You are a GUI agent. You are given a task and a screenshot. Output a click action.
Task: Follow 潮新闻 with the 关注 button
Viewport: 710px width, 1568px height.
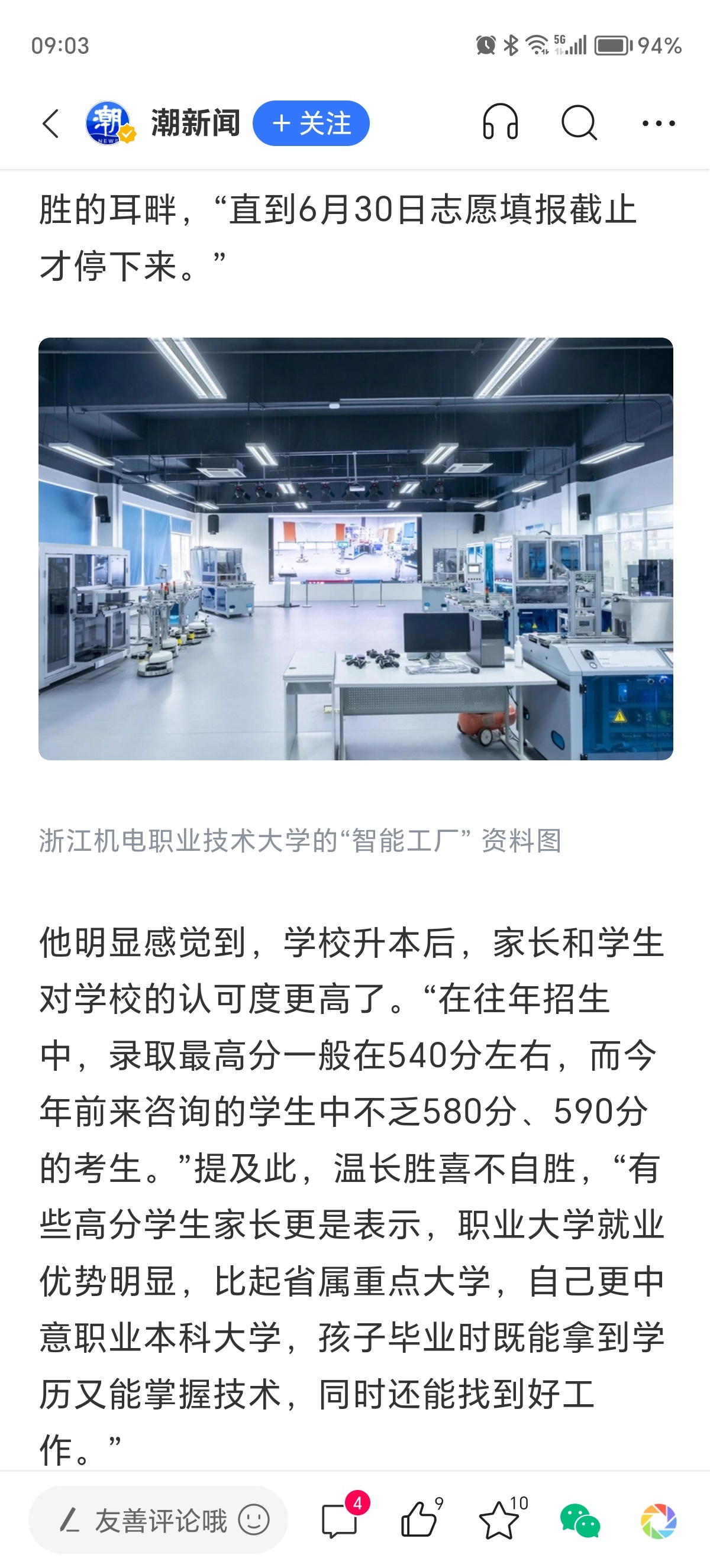311,124
